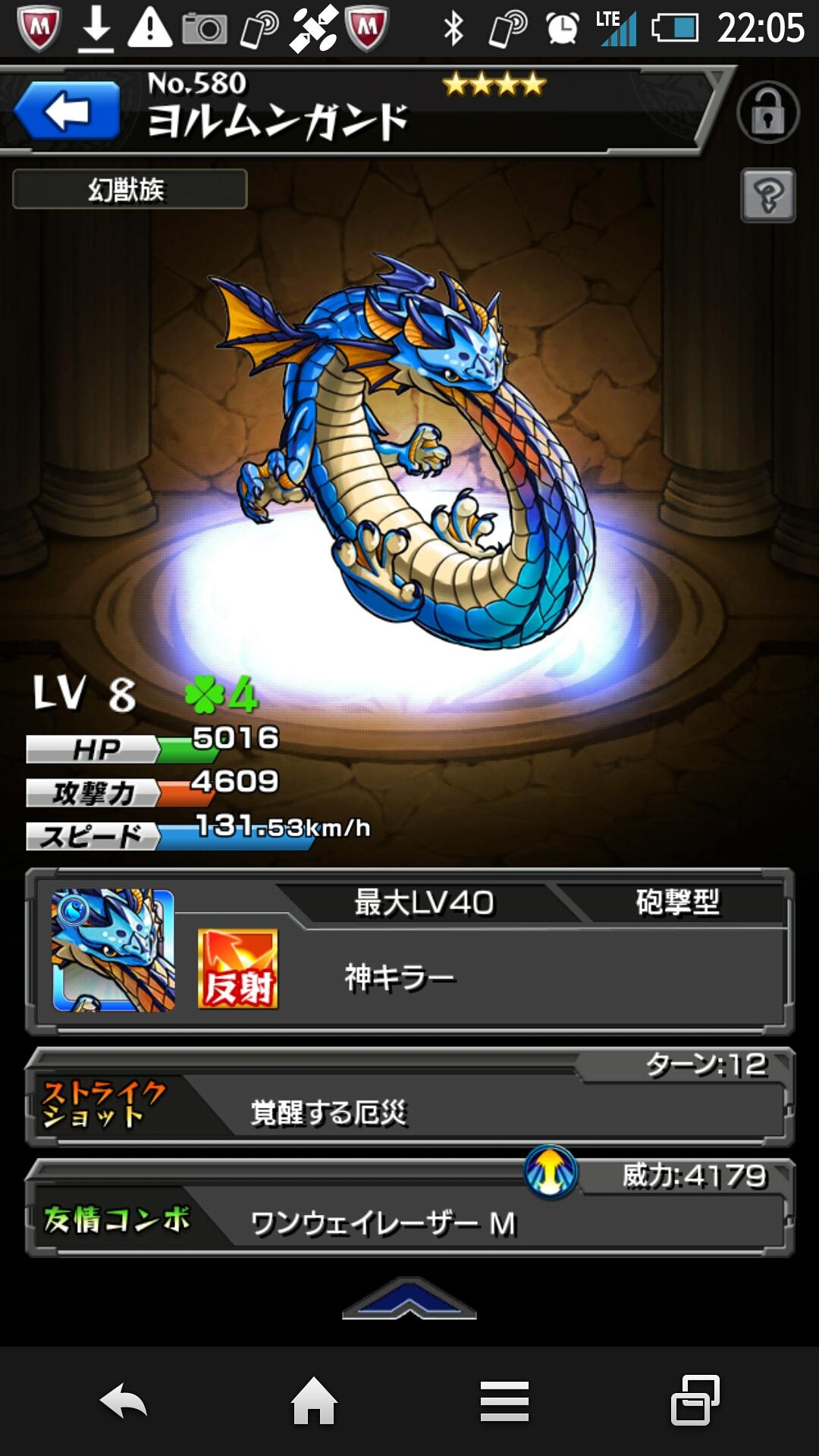Expand the panel with the up chevron
The image size is (819, 1456).
[x=409, y=1298]
